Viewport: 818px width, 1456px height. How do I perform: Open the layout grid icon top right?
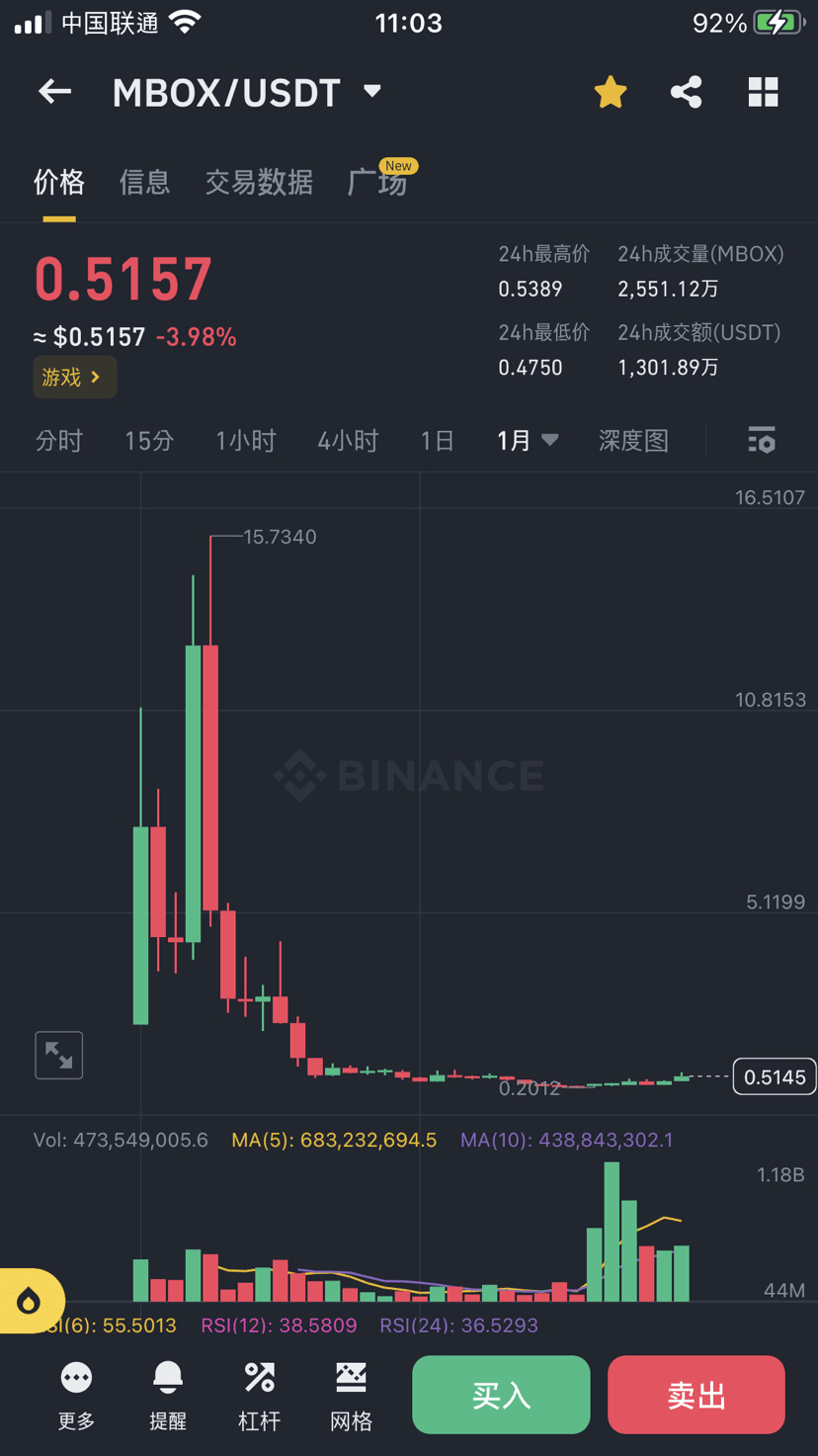point(762,91)
